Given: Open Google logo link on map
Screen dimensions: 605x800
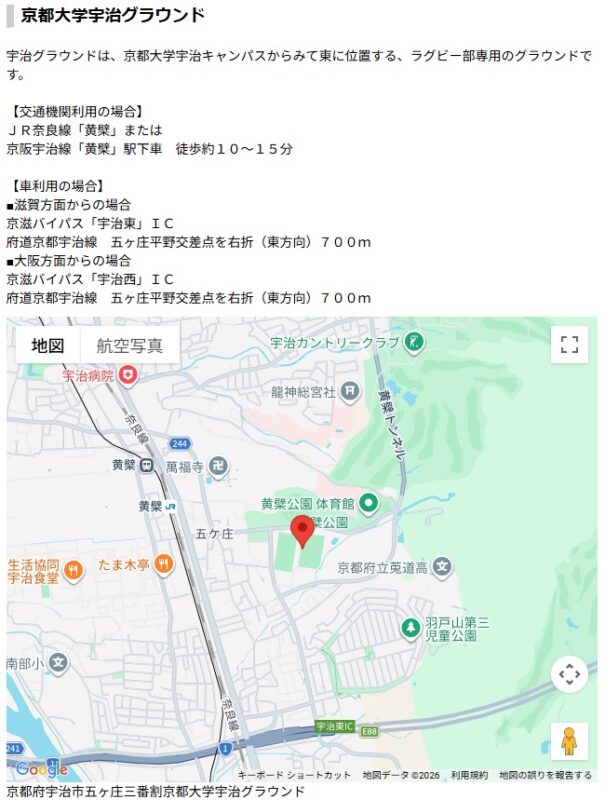Looking at the screenshot, I should click(x=41, y=769).
